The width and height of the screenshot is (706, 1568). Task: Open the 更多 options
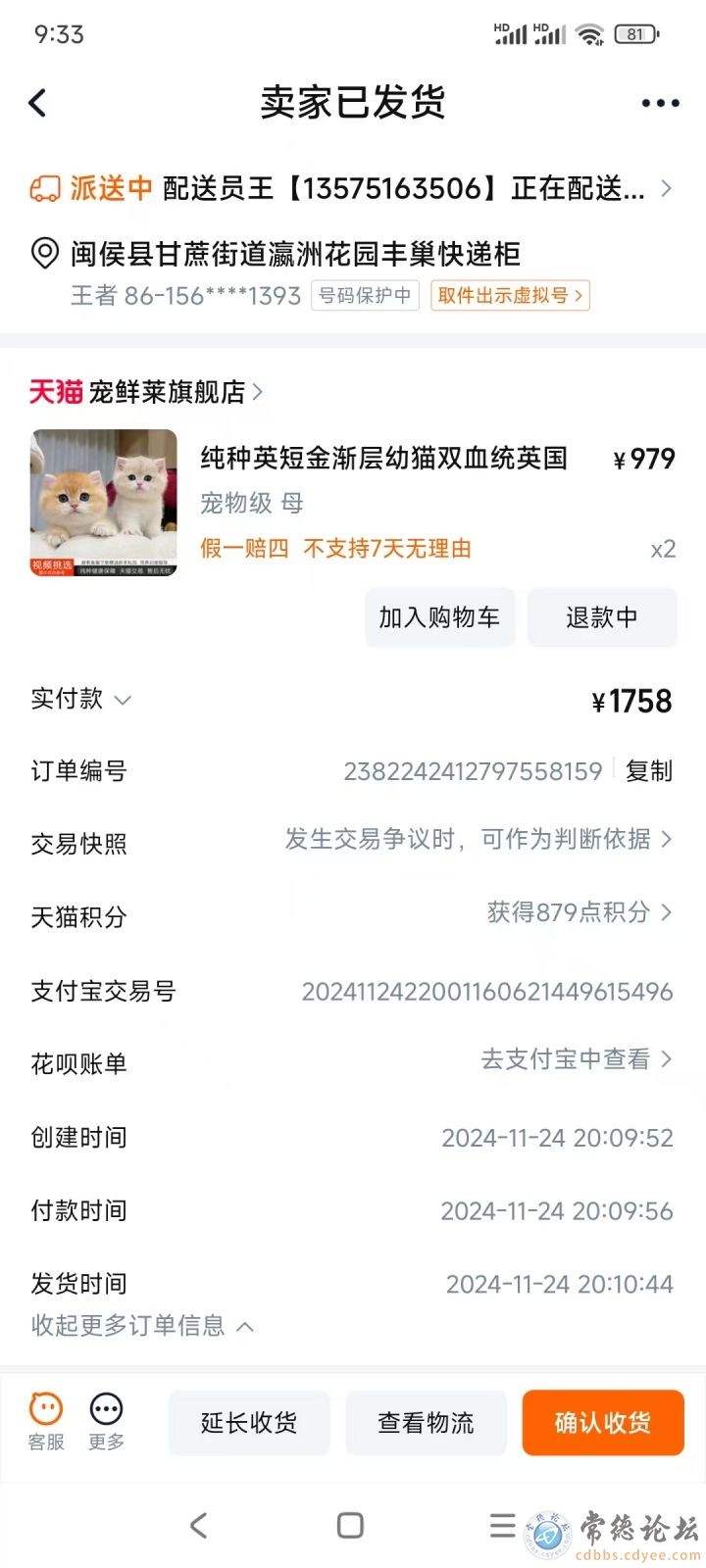[106, 1422]
